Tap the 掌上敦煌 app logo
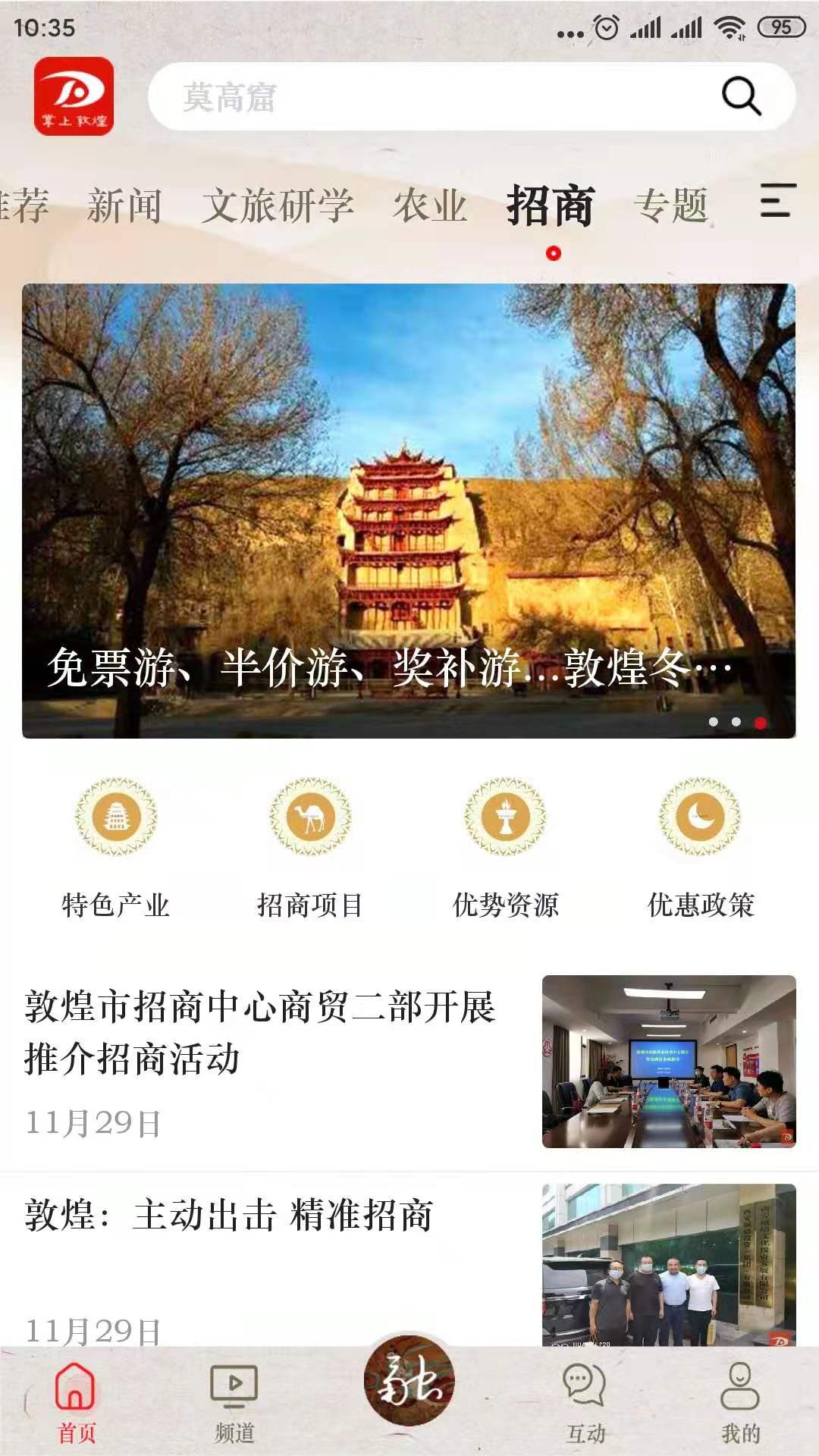The image size is (819, 1456). (77, 95)
